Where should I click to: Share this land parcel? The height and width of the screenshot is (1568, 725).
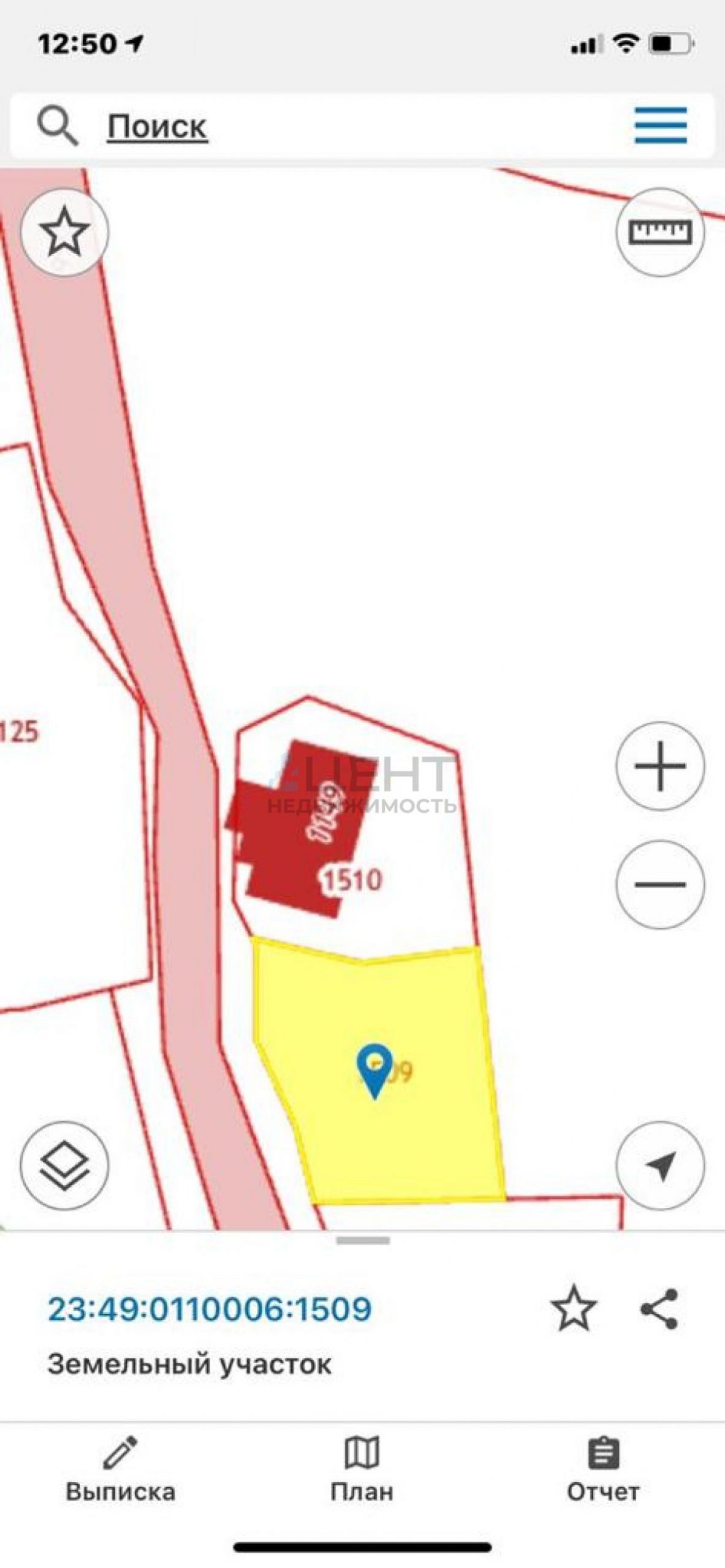click(659, 1309)
